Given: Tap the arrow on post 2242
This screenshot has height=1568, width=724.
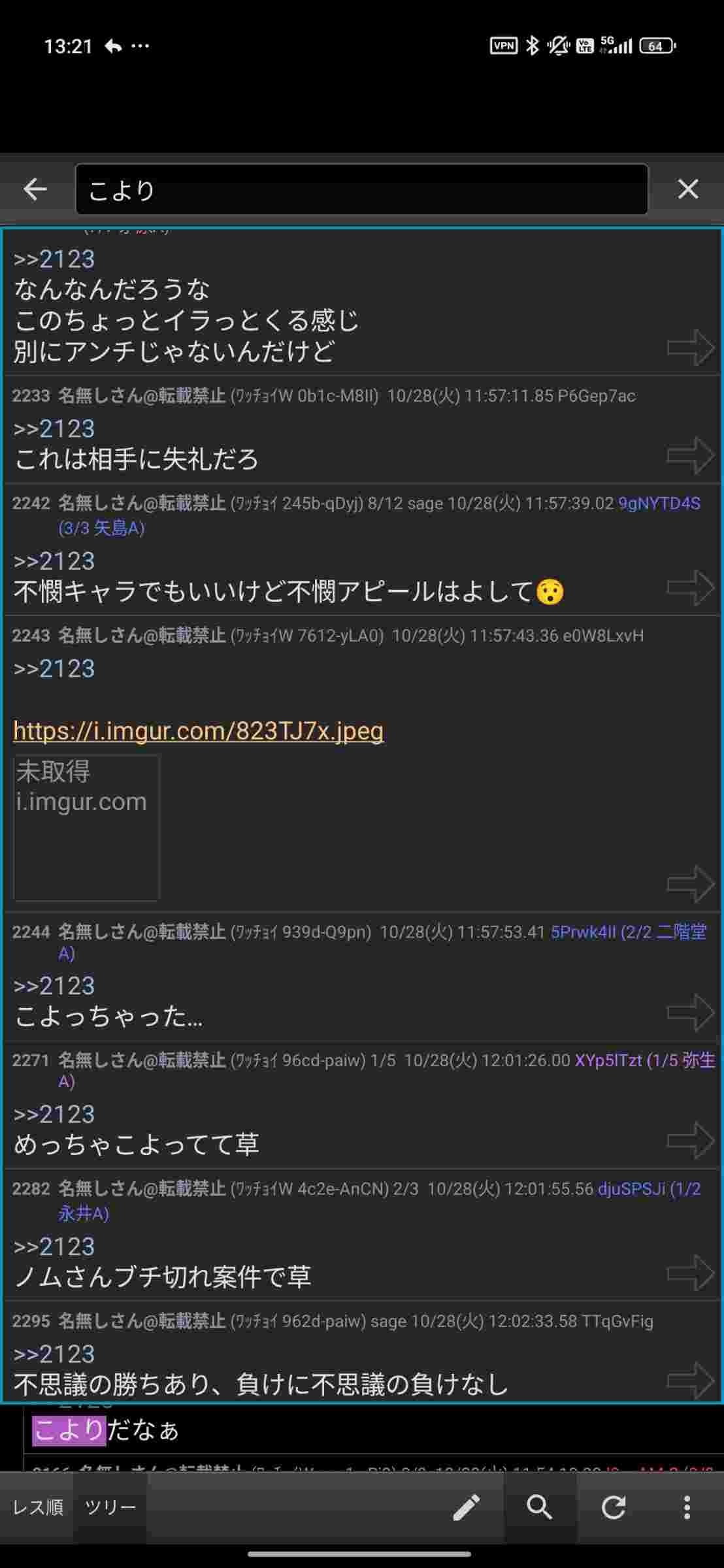Looking at the screenshot, I should tap(690, 587).
